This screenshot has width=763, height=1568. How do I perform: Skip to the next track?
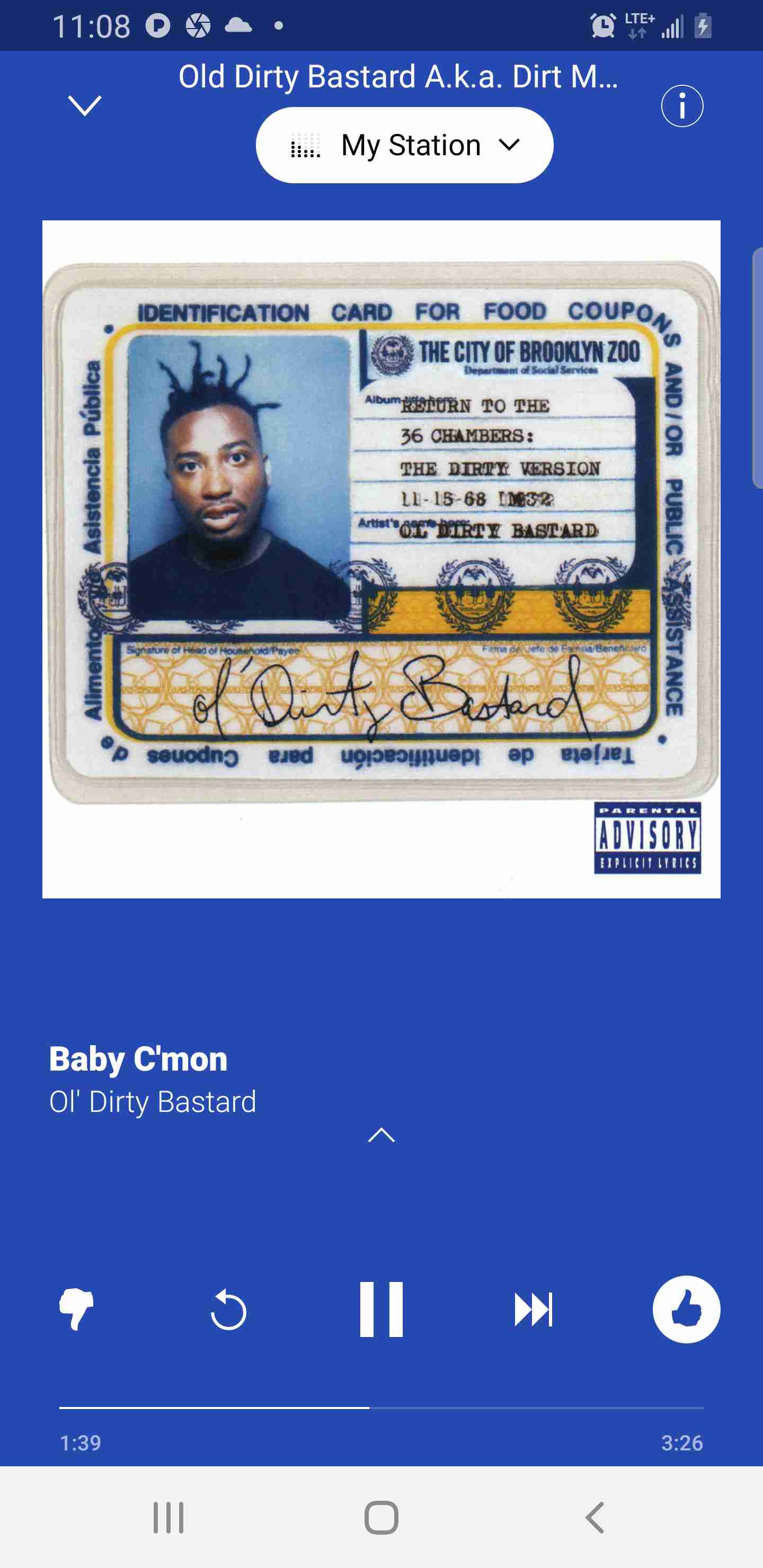pos(534,1308)
